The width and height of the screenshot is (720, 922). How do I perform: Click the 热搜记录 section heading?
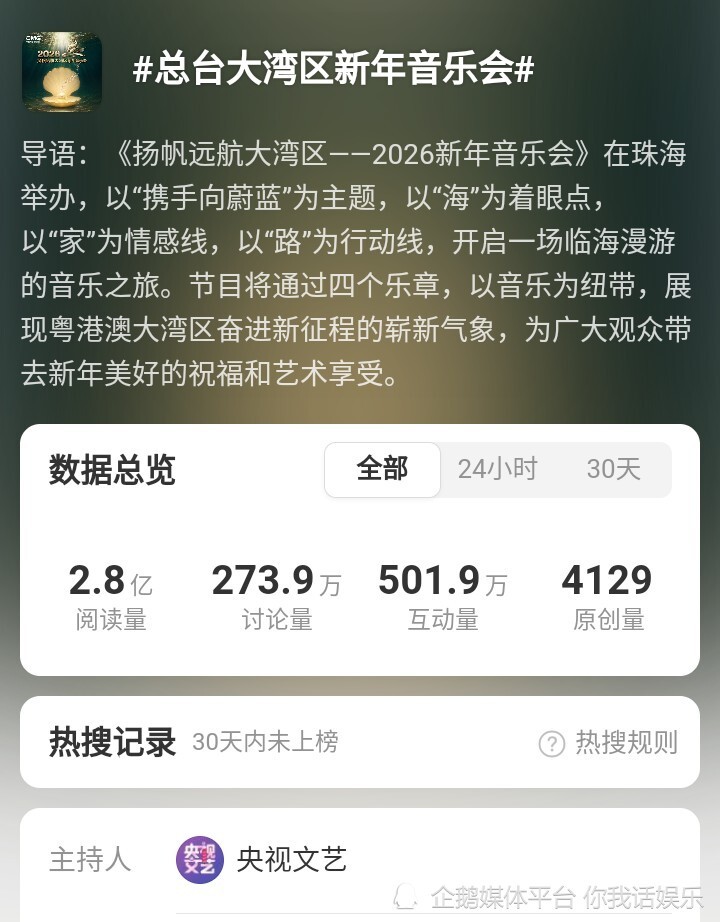point(110,744)
